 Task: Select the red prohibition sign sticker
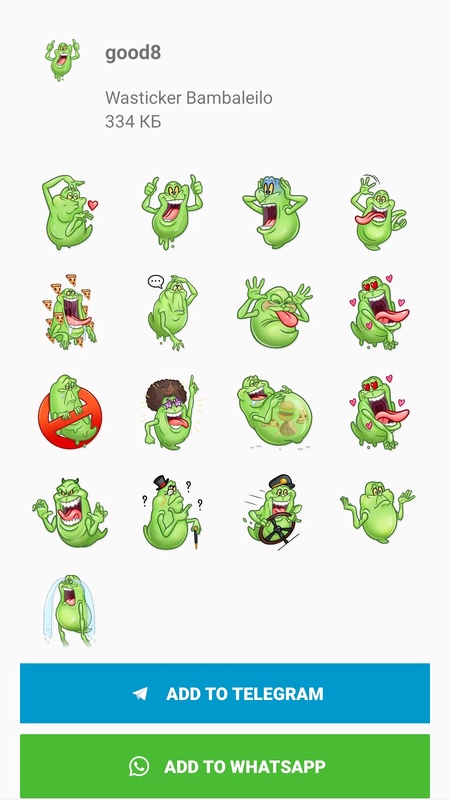[x=69, y=412]
